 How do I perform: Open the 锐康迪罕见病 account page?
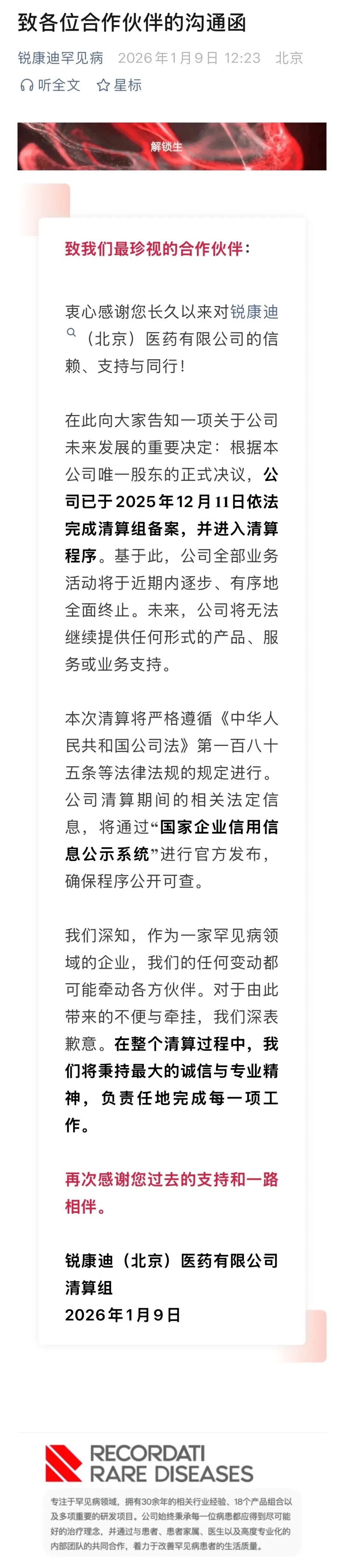[60, 58]
